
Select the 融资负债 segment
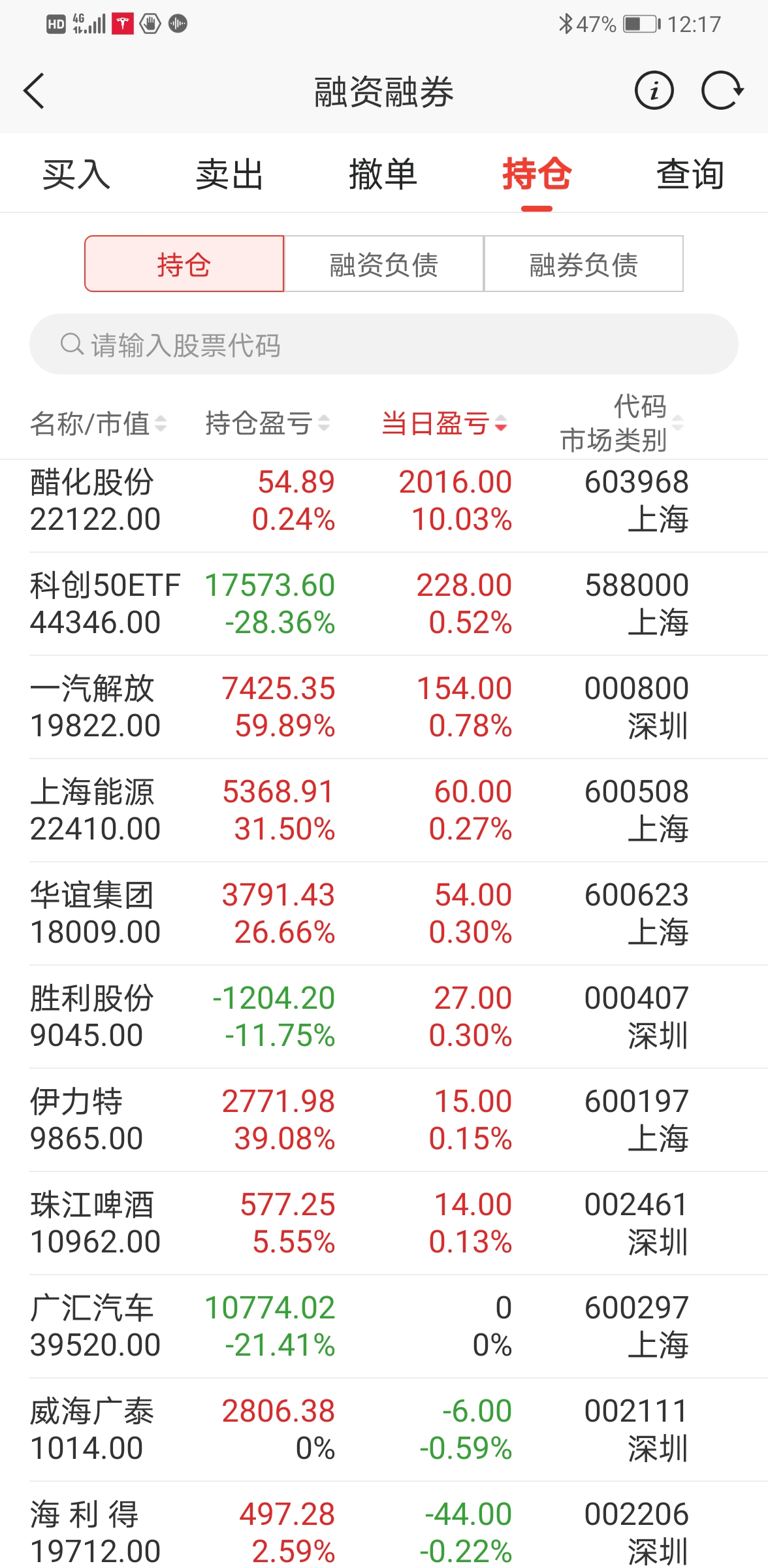pyautogui.click(x=384, y=264)
